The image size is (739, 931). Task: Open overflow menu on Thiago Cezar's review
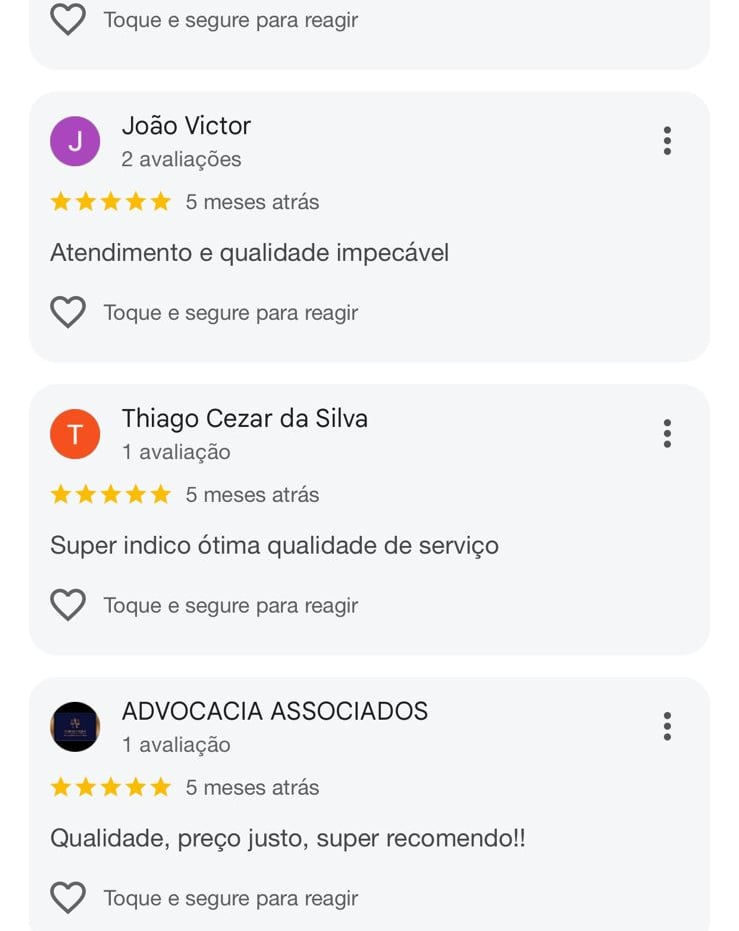[x=667, y=434]
